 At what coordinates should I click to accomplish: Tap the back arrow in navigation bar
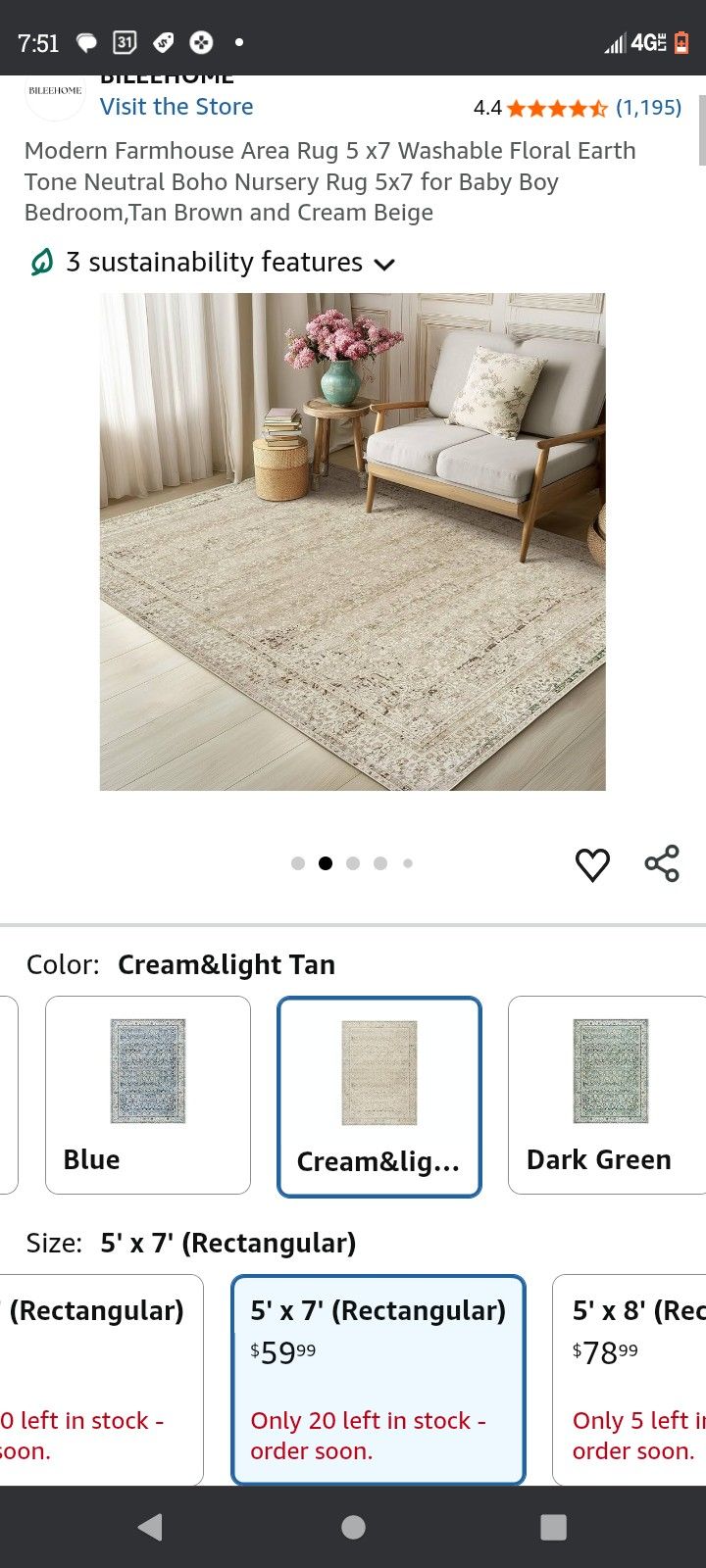click(x=149, y=1526)
